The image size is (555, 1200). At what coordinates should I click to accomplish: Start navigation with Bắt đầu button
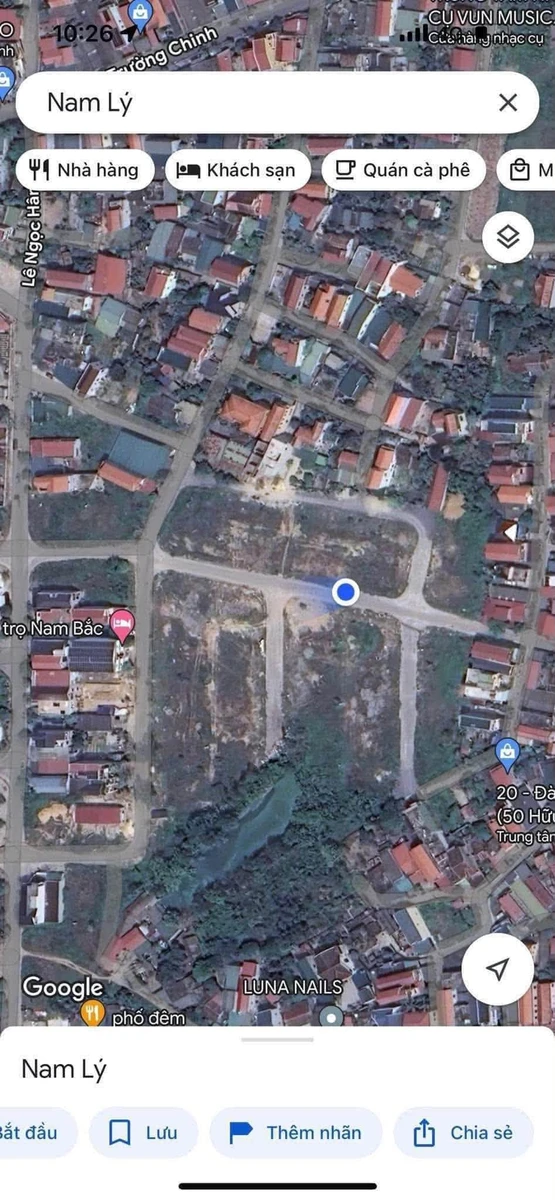pos(30,1133)
